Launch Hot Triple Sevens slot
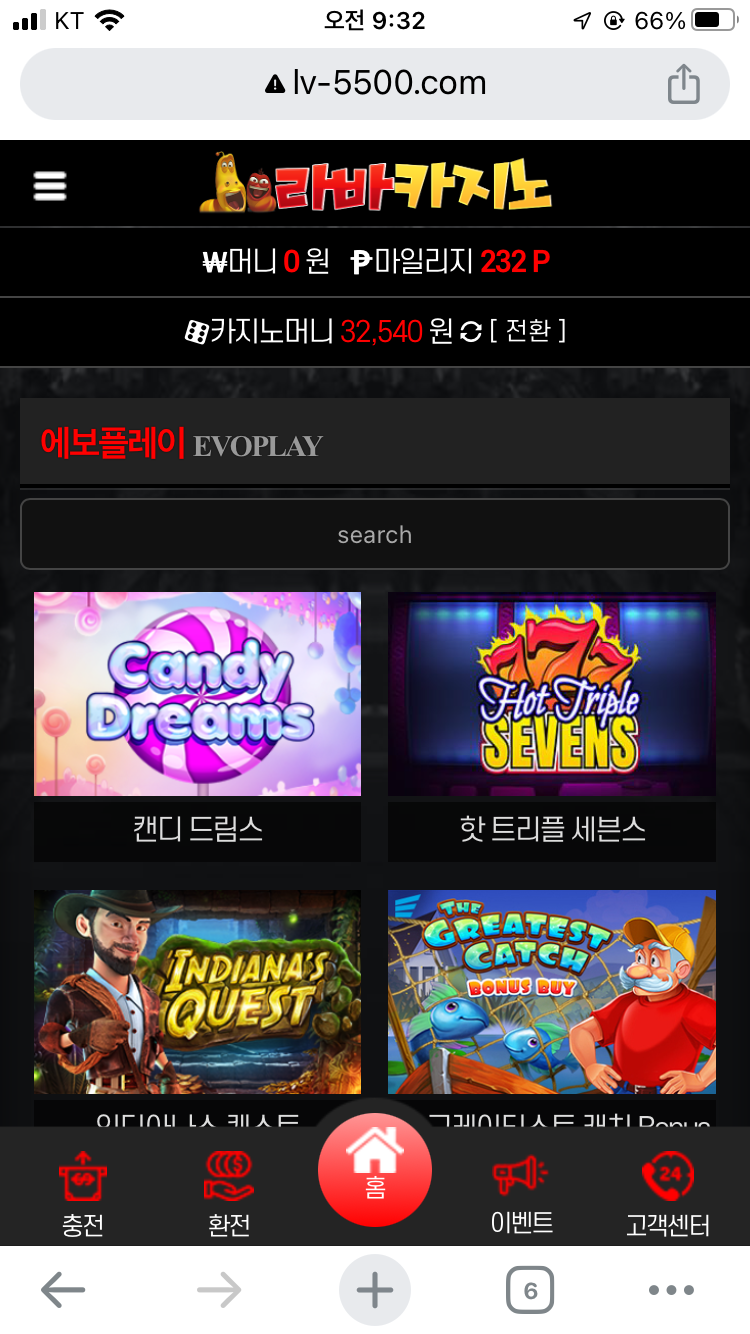750x1334 pixels. (x=552, y=694)
